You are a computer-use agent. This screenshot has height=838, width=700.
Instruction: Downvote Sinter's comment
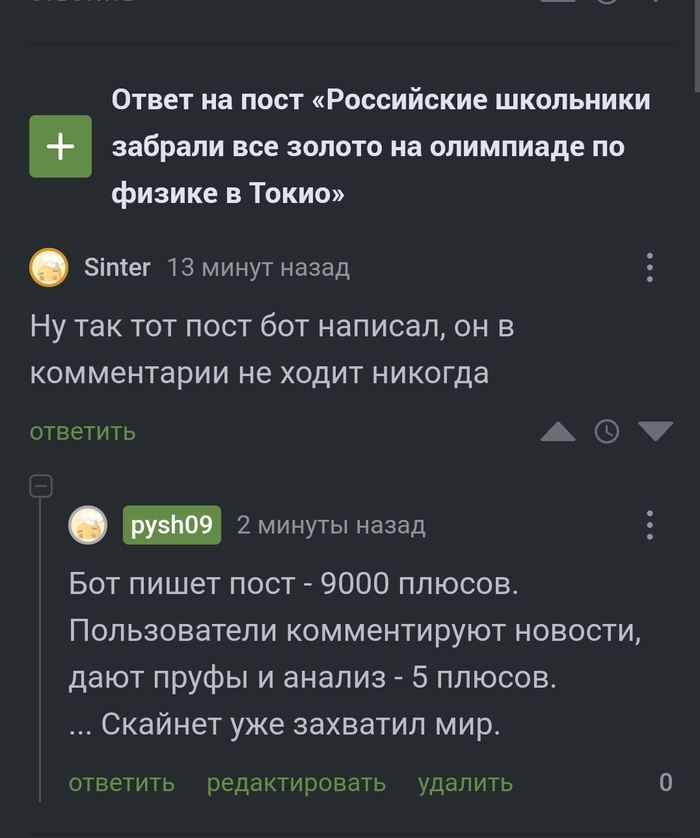[x=656, y=432]
